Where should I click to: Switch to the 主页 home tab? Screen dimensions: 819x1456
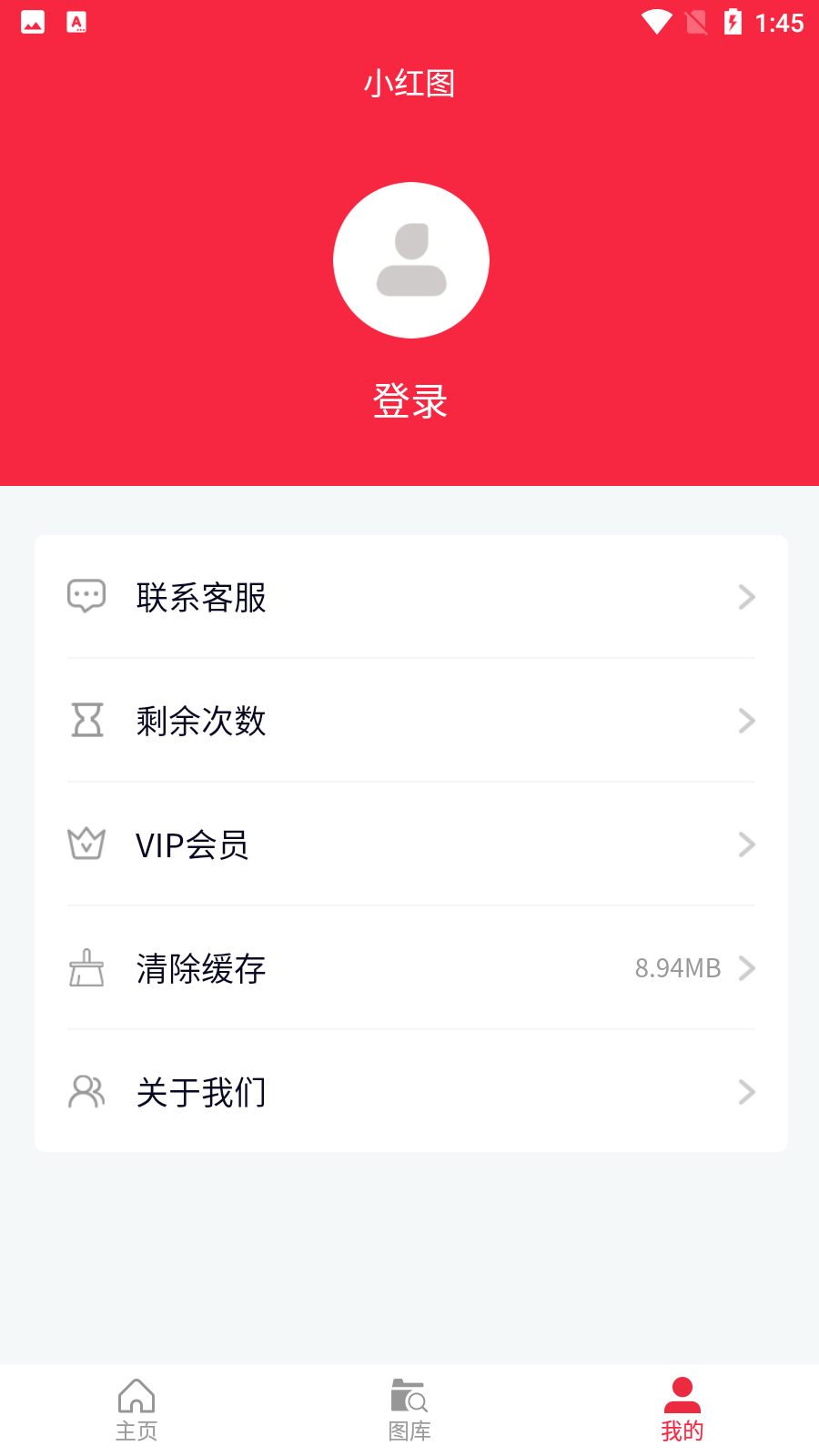point(136,1409)
